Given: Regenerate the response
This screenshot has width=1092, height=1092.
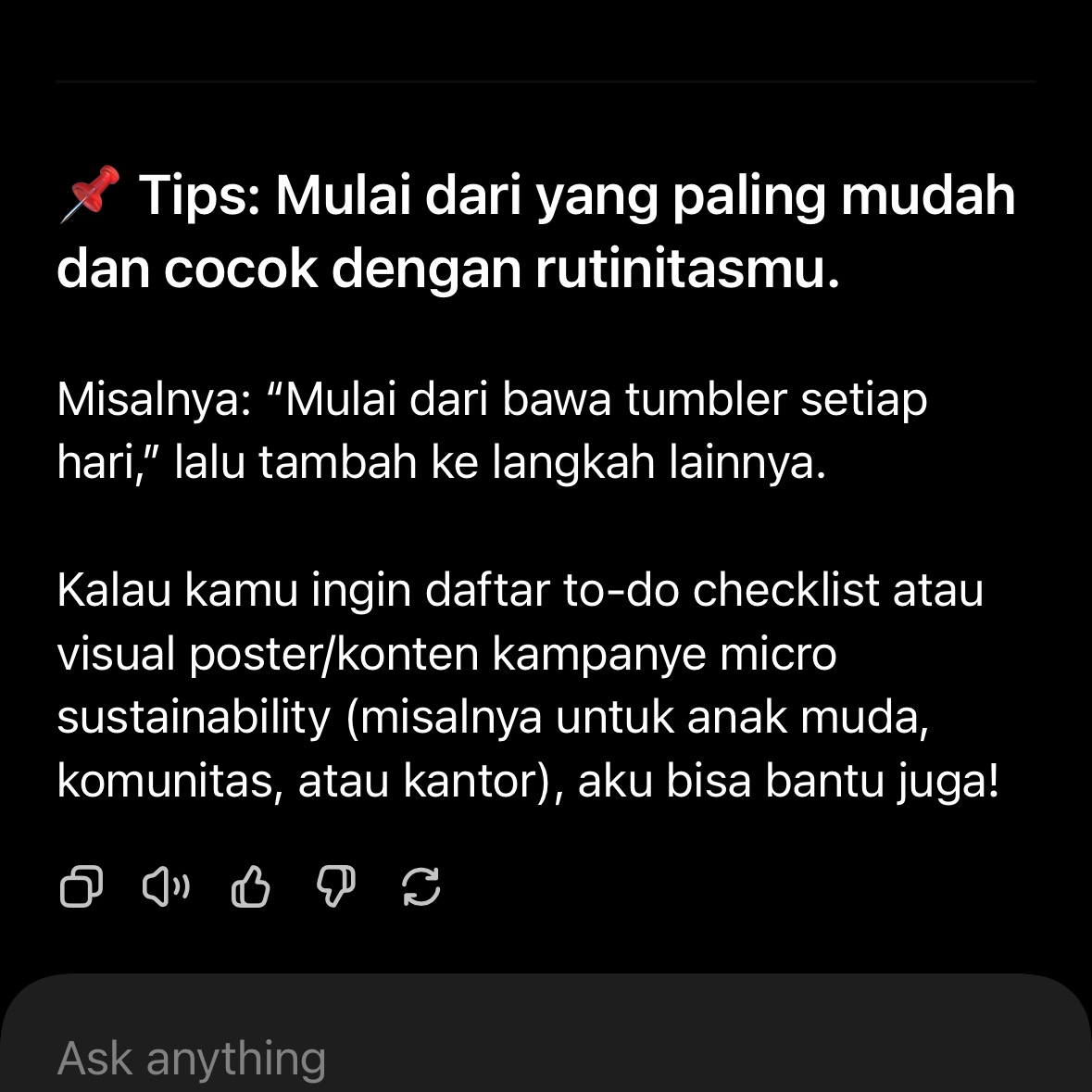Looking at the screenshot, I should [421, 887].
